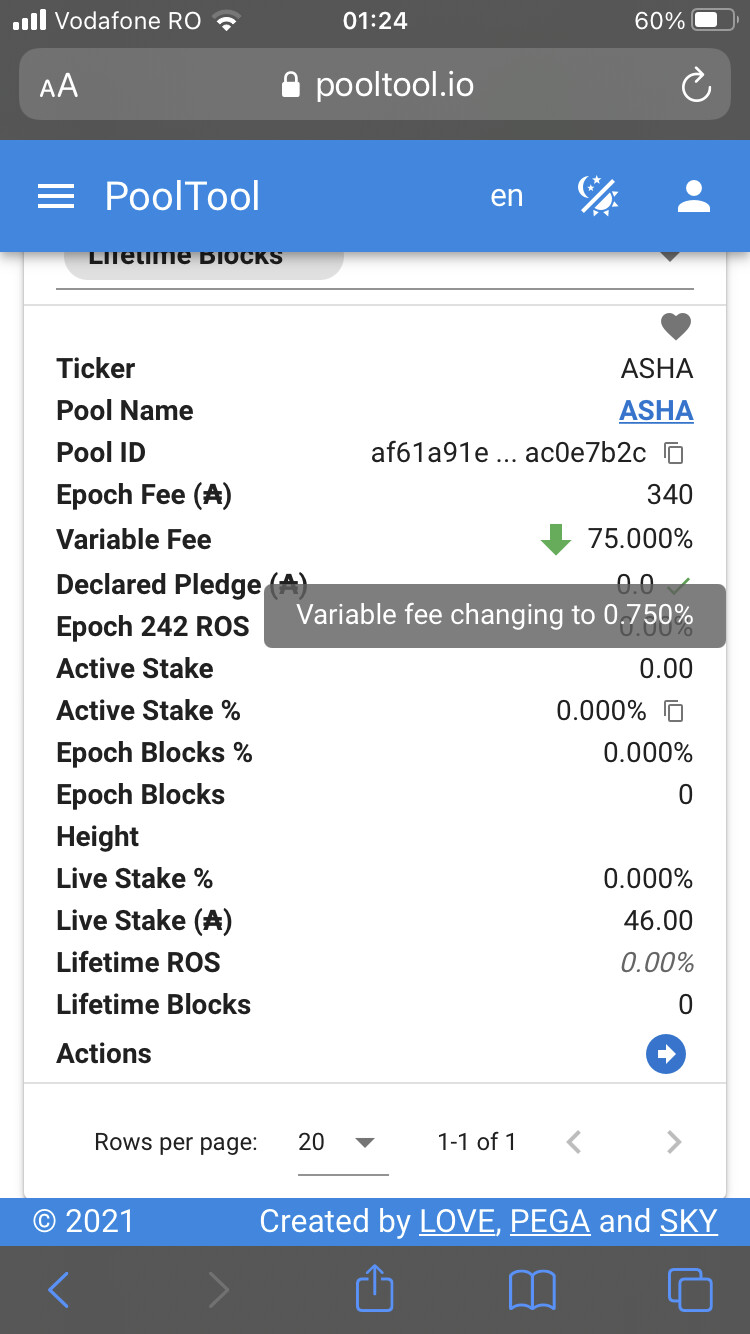This screenshot has width=750, height=1334.
Task: Visit the LOVE creator link
Action: [457, 1221]
